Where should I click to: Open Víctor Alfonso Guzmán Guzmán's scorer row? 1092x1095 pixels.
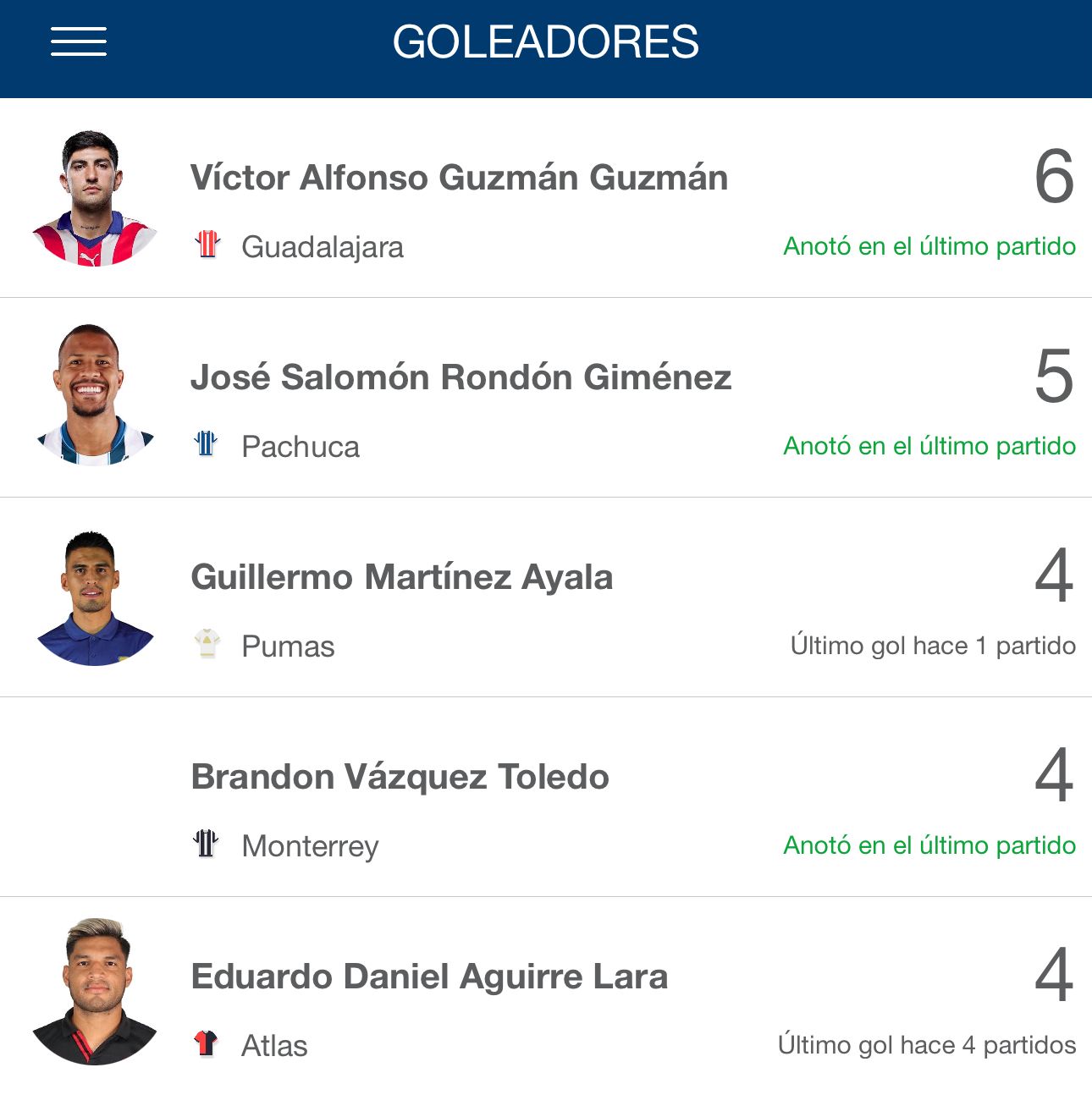(459, 179)
